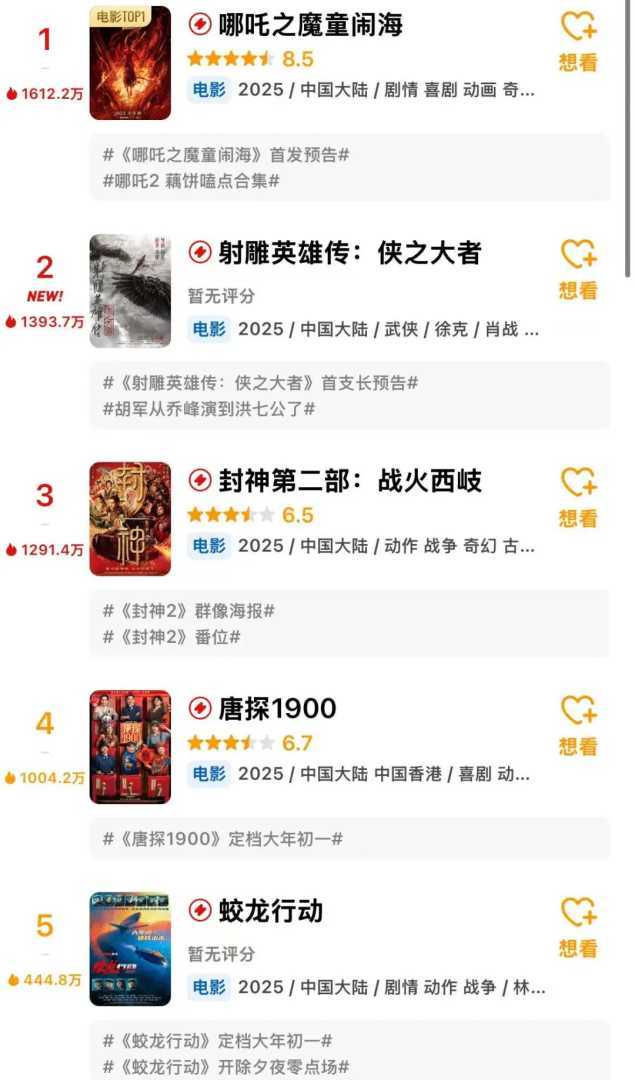Open topic #《蛟龙行动》定档大年初一#
This screenshot has width=635, height=1080.
tap(218, 1041)
